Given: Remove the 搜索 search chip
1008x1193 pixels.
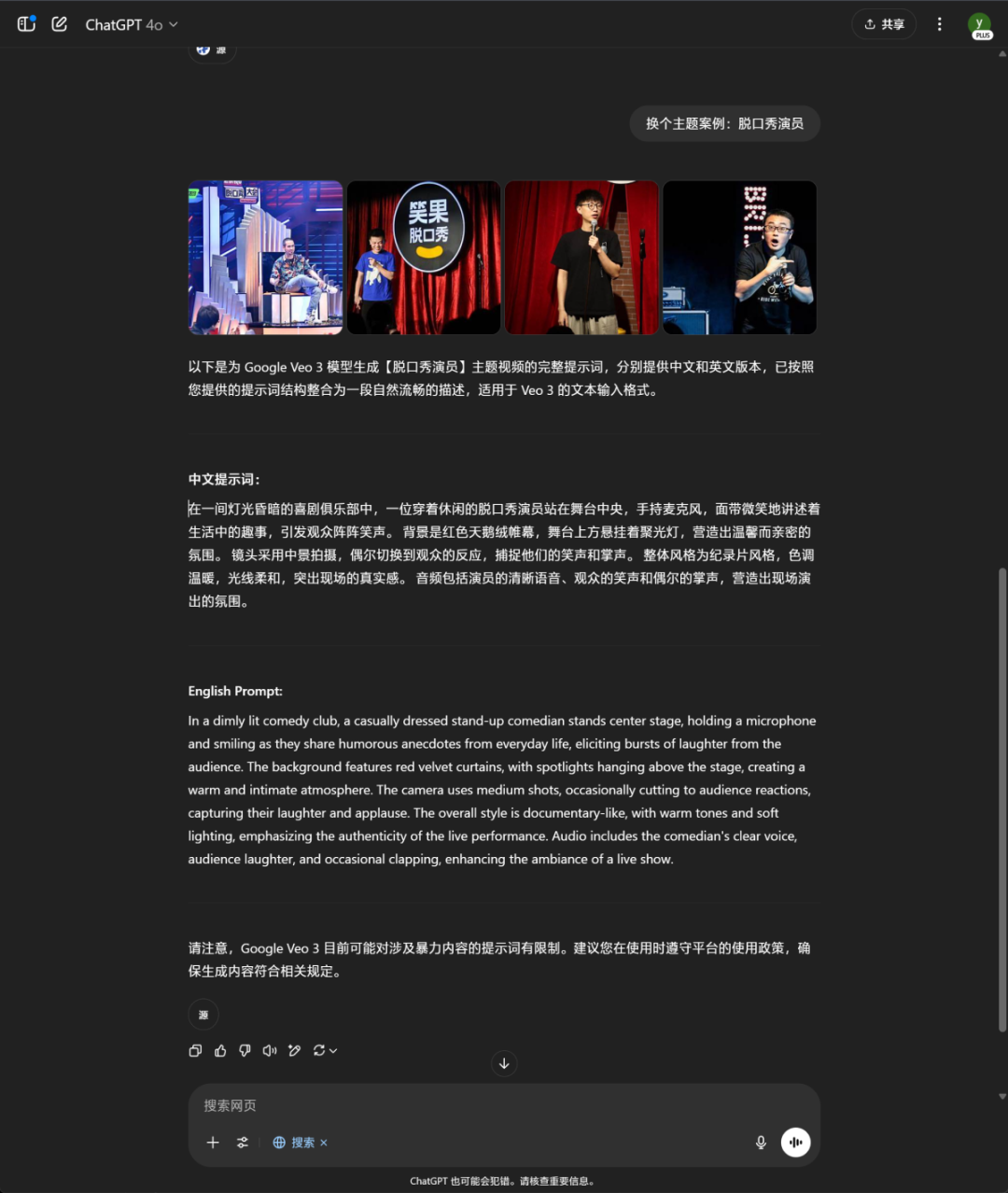Looking at the screenshot, I should [x=324, y=1143].
